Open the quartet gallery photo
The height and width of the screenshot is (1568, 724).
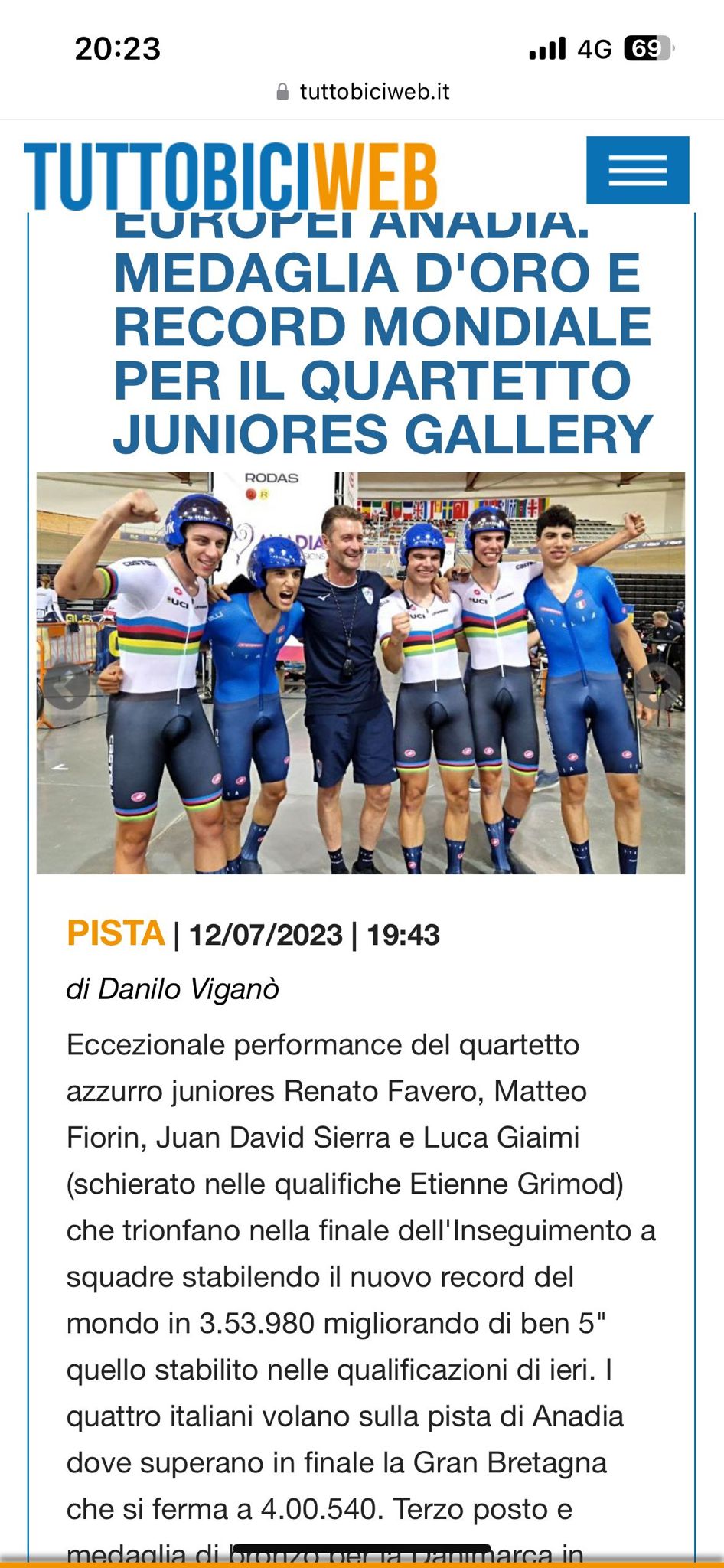(x=360, y=672)
